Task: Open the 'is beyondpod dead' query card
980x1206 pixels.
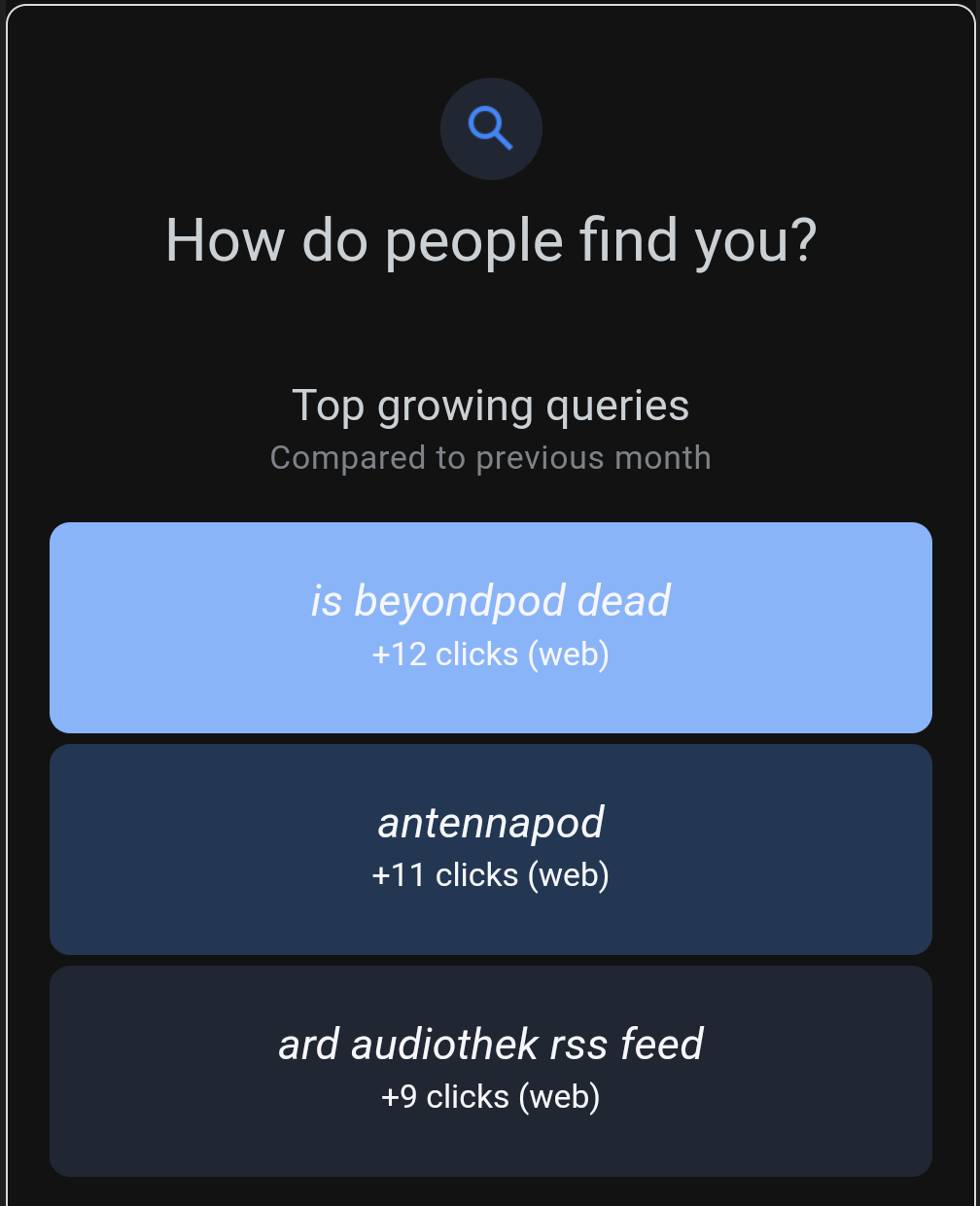Action: pos(490,627)
